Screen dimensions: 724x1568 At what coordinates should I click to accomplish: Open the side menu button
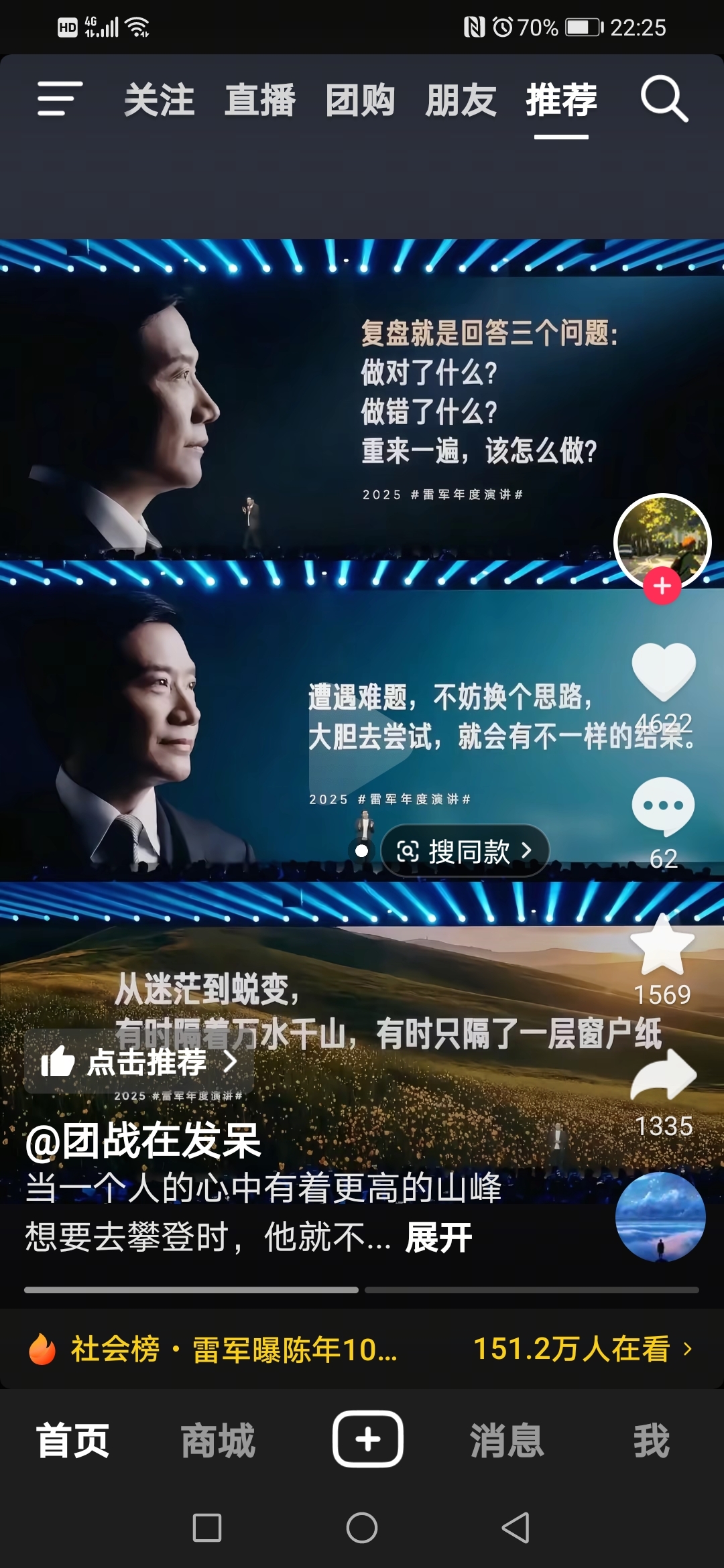60,99
